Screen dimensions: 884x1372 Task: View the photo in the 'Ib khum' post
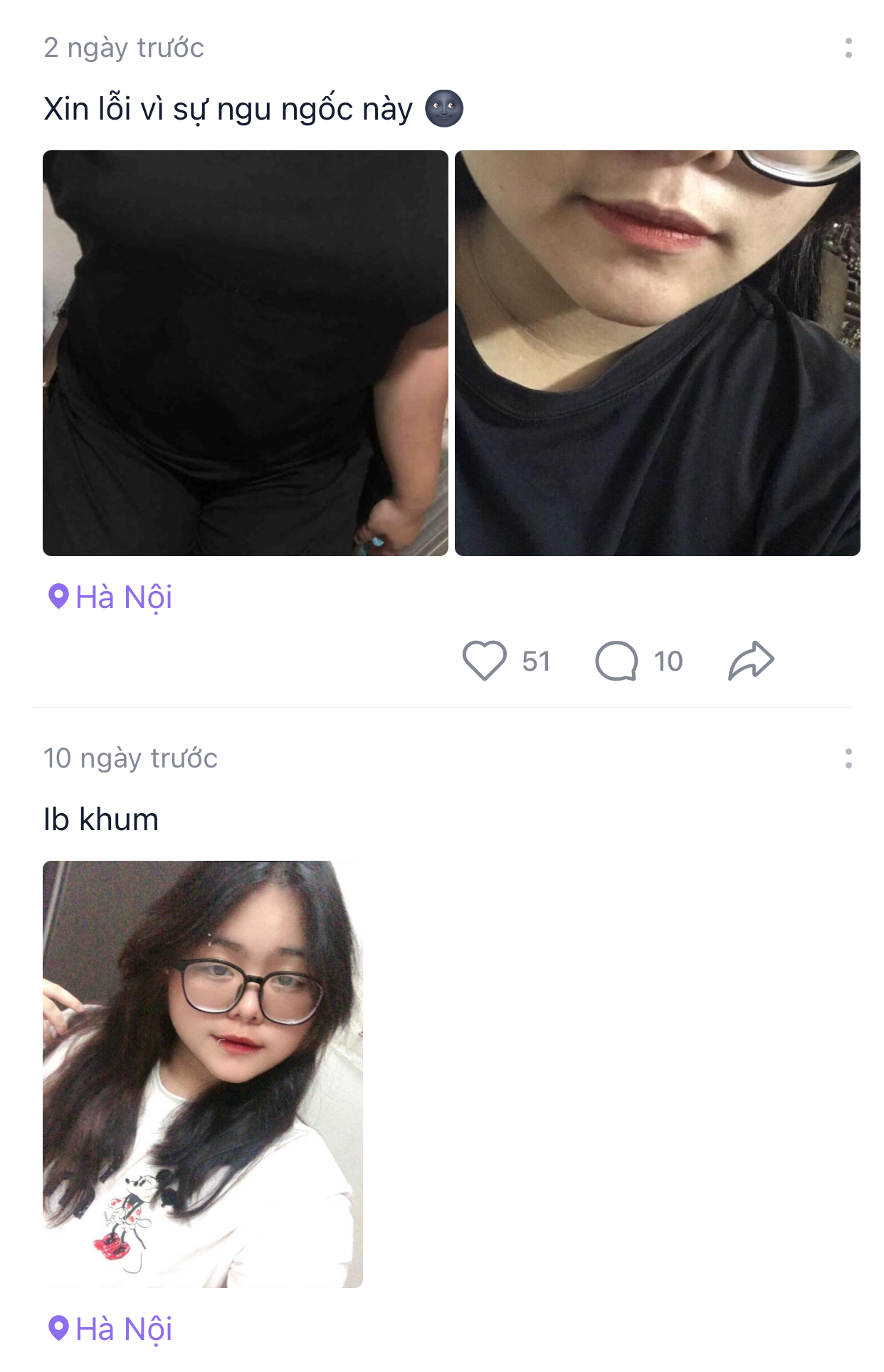pyautogui.click(x=202, y=1074)
